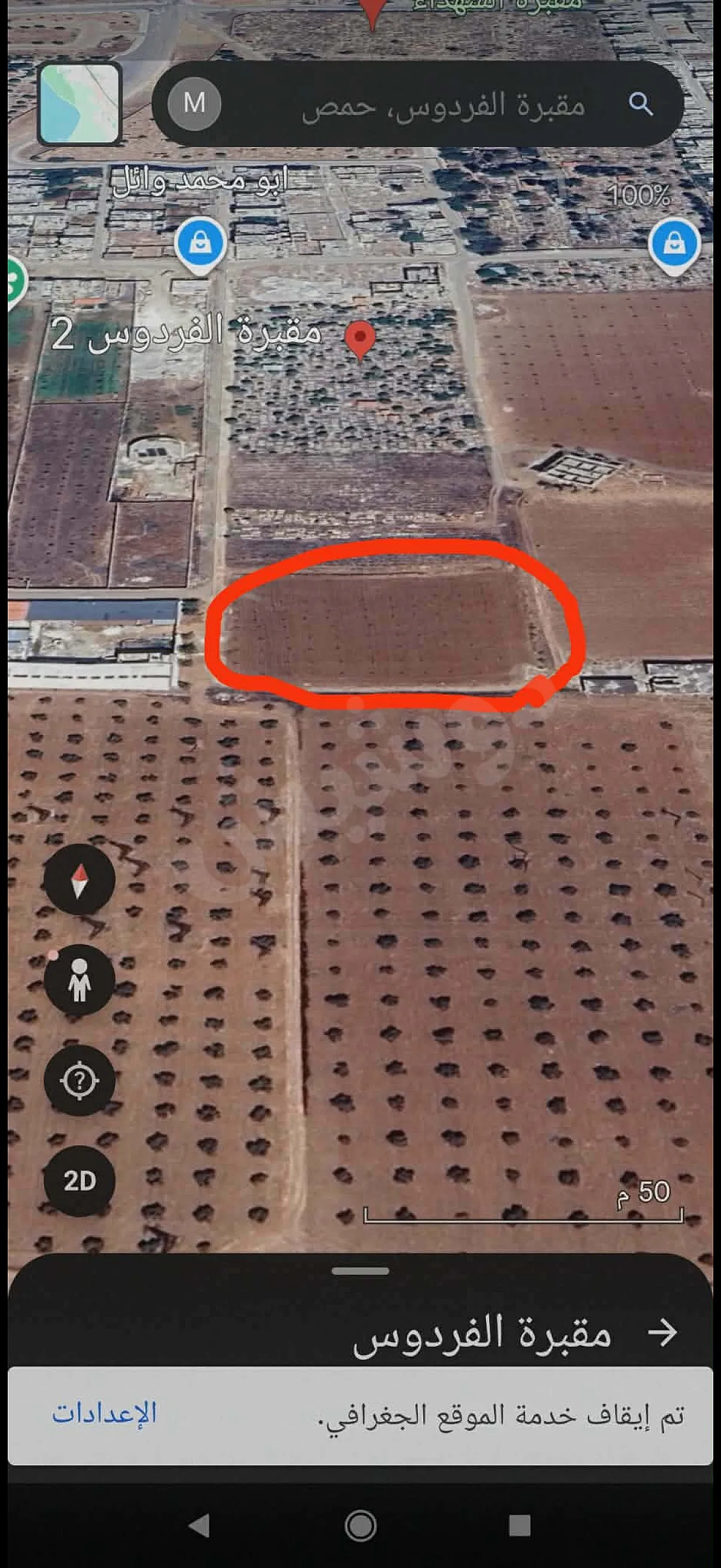721x1568 pixels.
Task: Reset orientation with the compass button
Action: (x=79, y=880)
